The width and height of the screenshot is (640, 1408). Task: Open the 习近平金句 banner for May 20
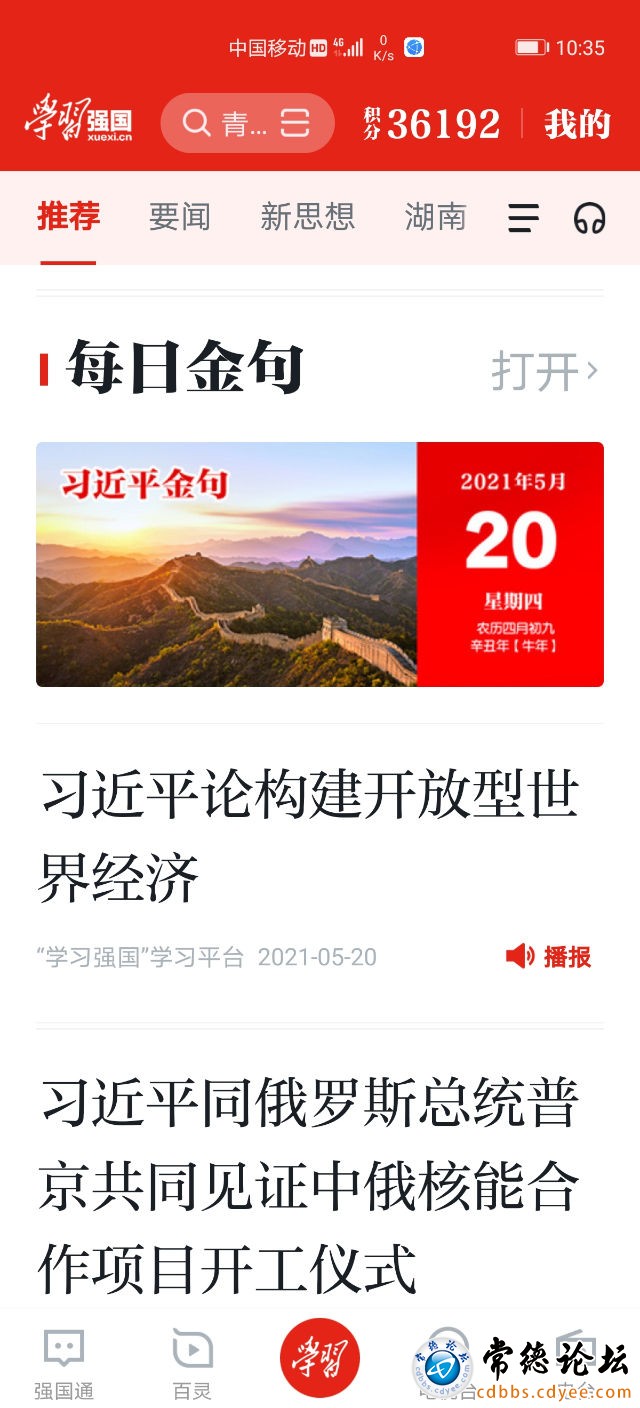320,564
